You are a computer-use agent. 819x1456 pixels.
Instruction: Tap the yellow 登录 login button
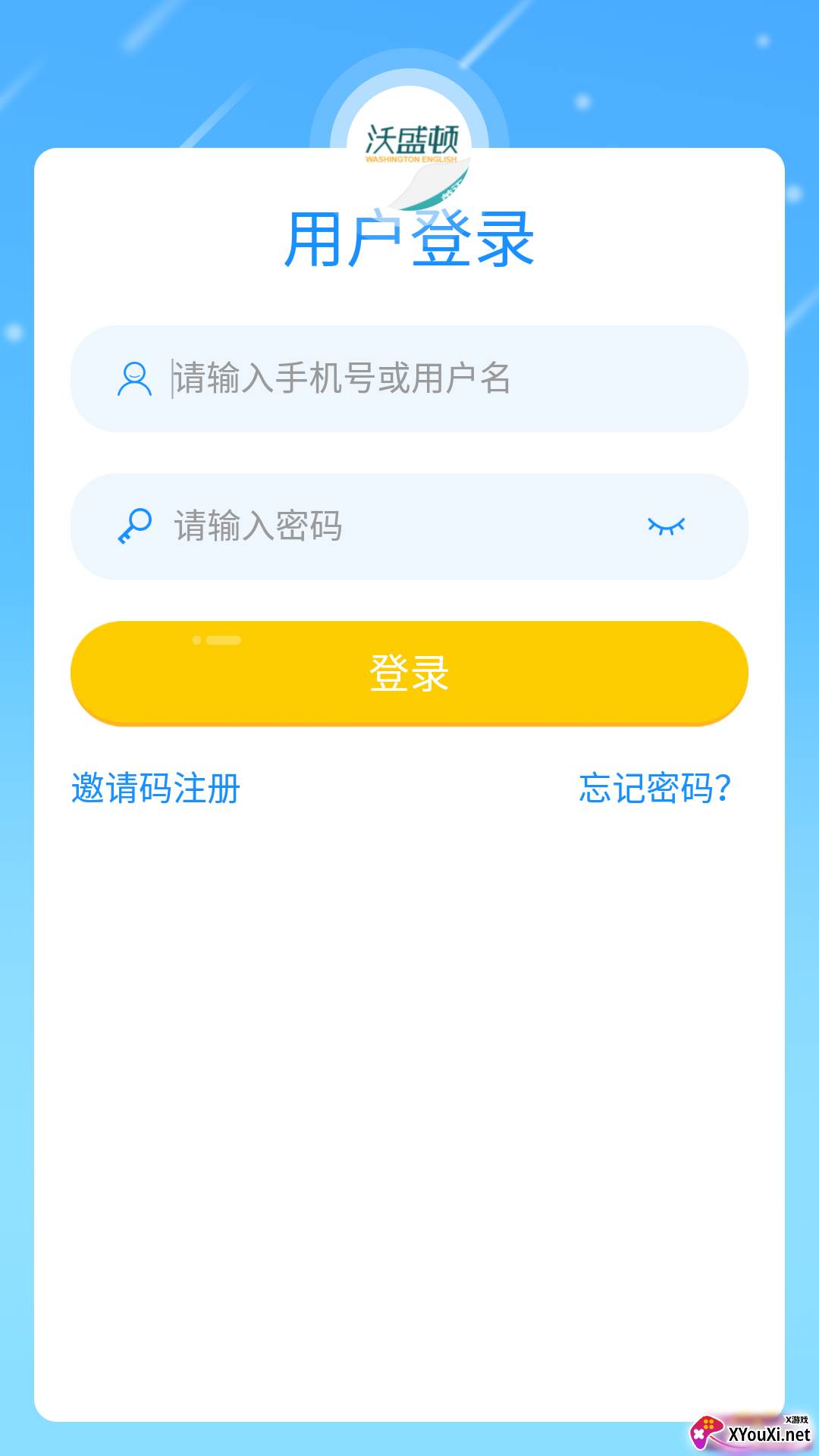(x=409, y=673)
